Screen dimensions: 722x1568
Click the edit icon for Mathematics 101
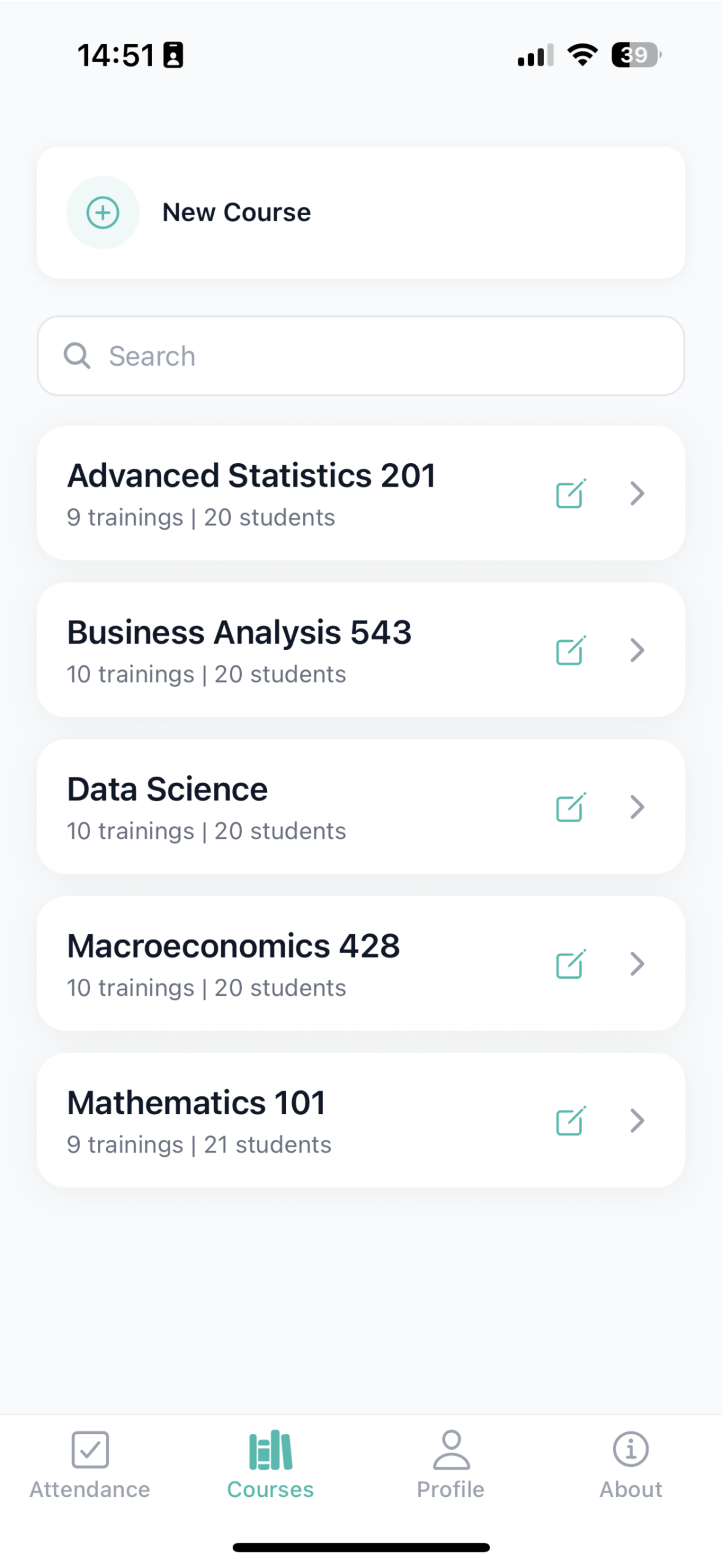tap(570, 1121)
